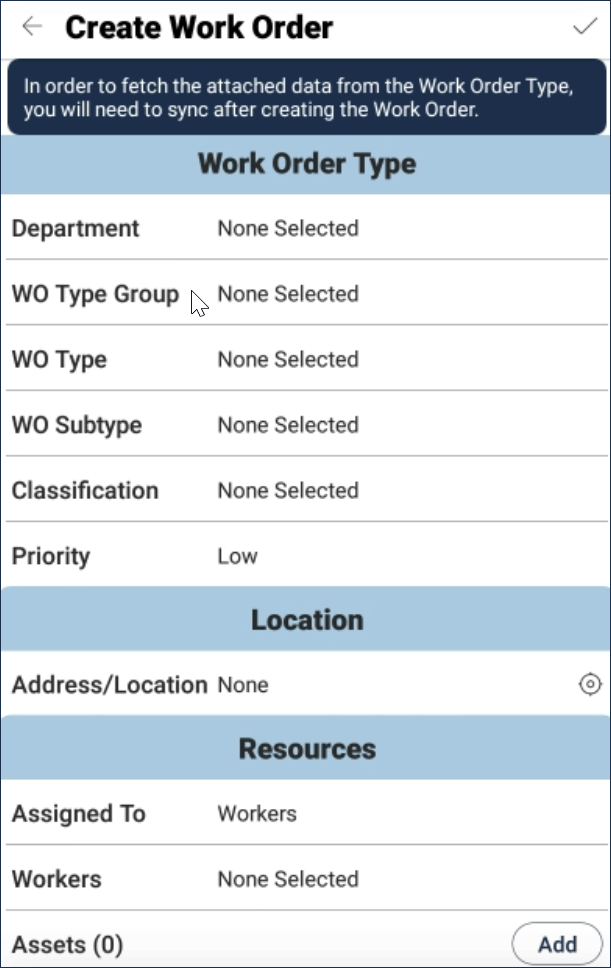Confirm with the checkmark icon

point(584,27)
